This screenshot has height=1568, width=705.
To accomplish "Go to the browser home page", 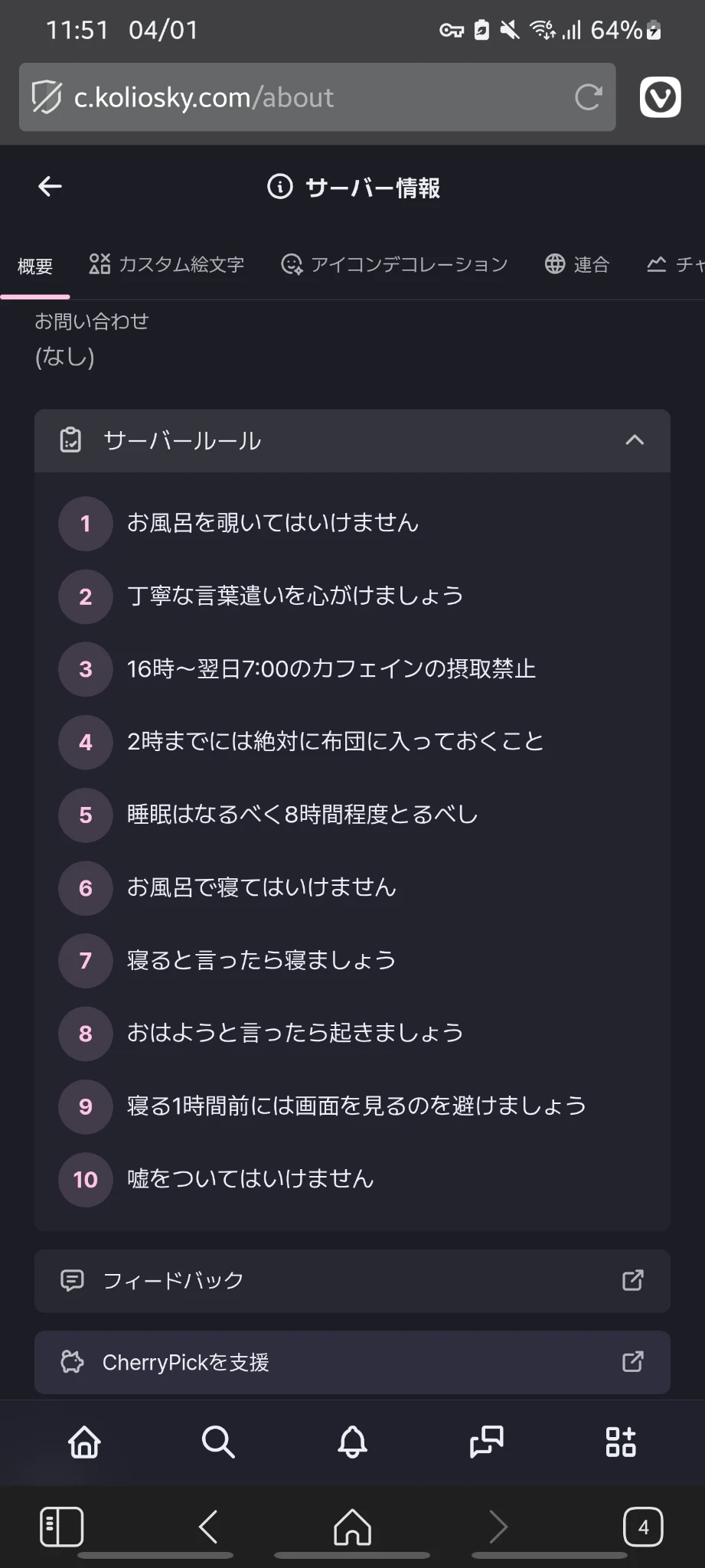I will point(352,1527).
